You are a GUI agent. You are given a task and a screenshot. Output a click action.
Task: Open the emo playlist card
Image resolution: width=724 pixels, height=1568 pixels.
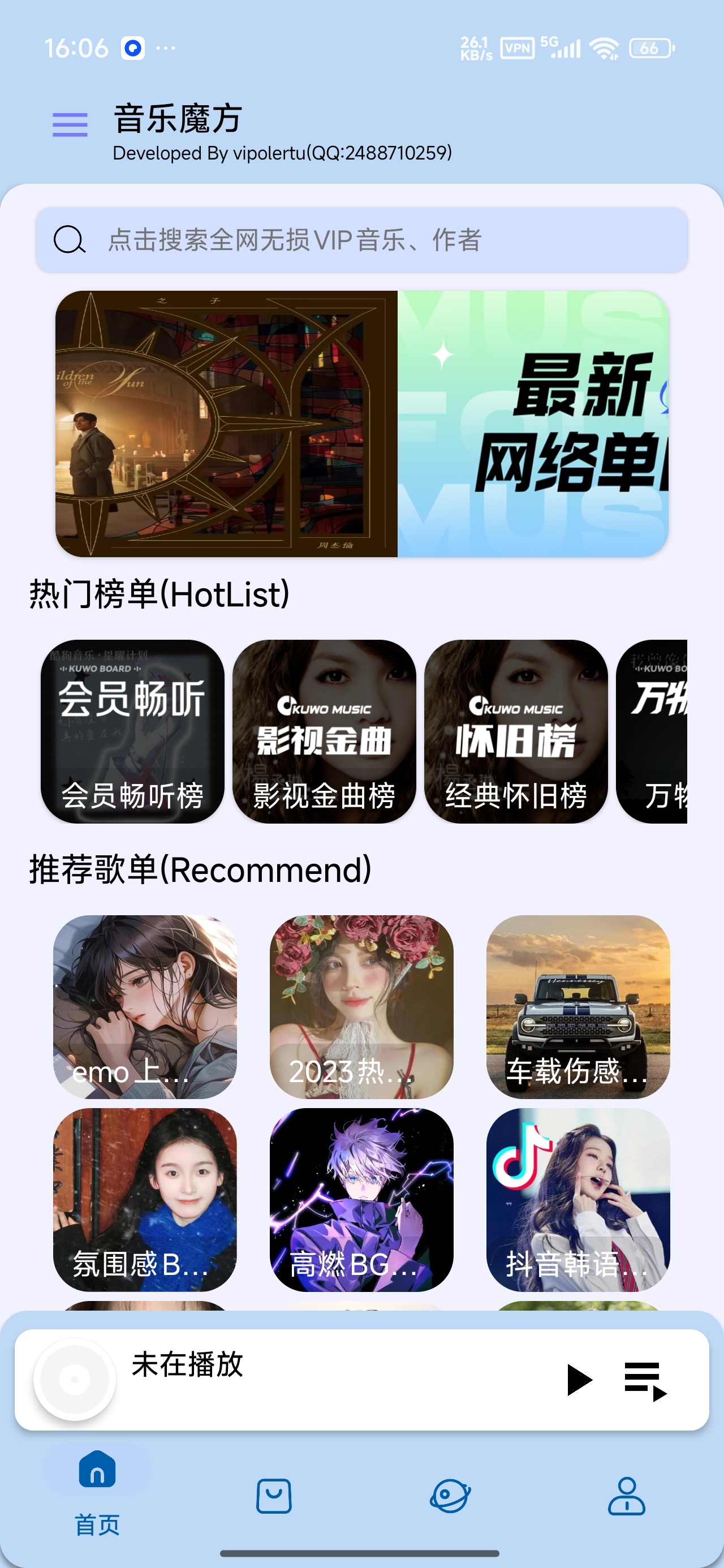click(x=145, y=1007)
